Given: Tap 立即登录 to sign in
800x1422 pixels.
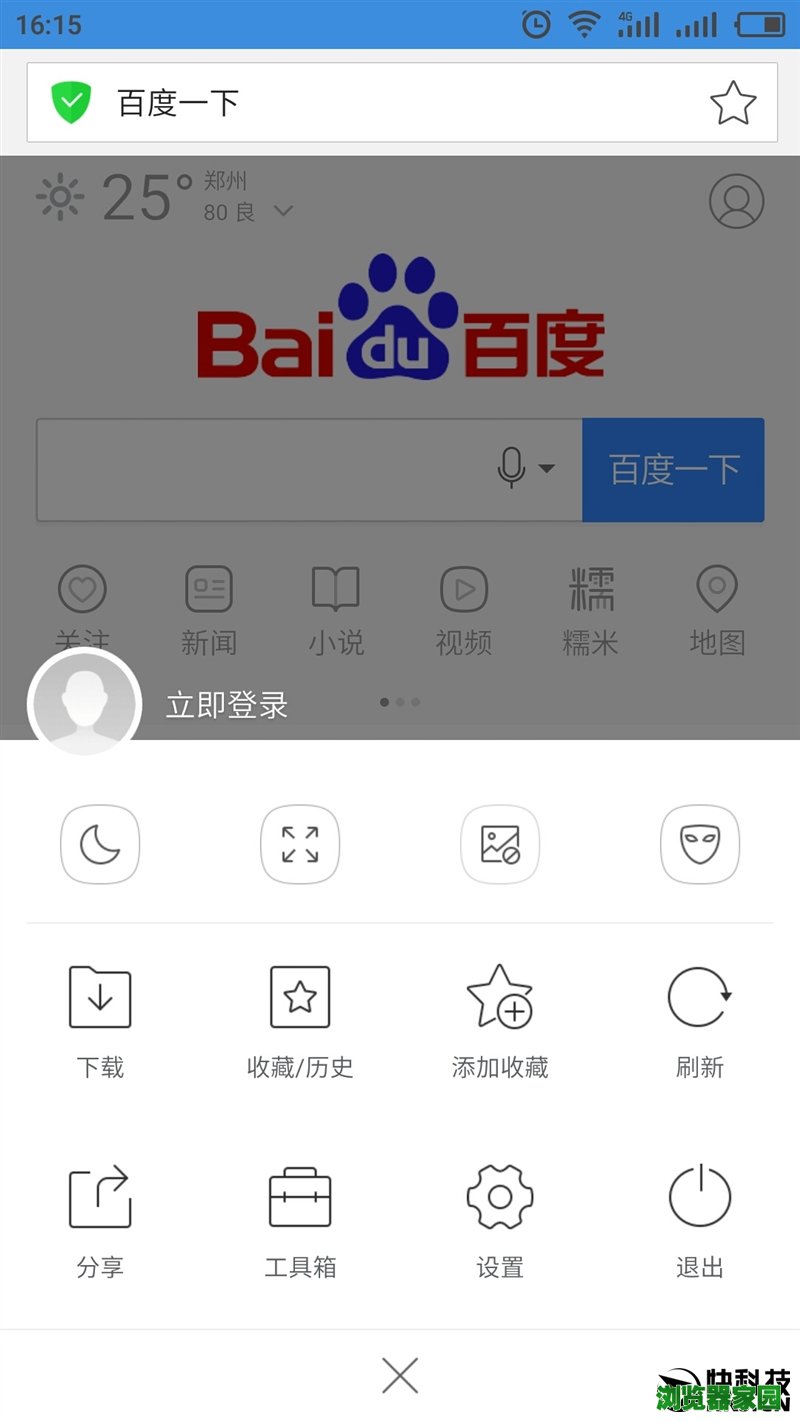Looking at the screenshot, I should (x=225, y=704).
